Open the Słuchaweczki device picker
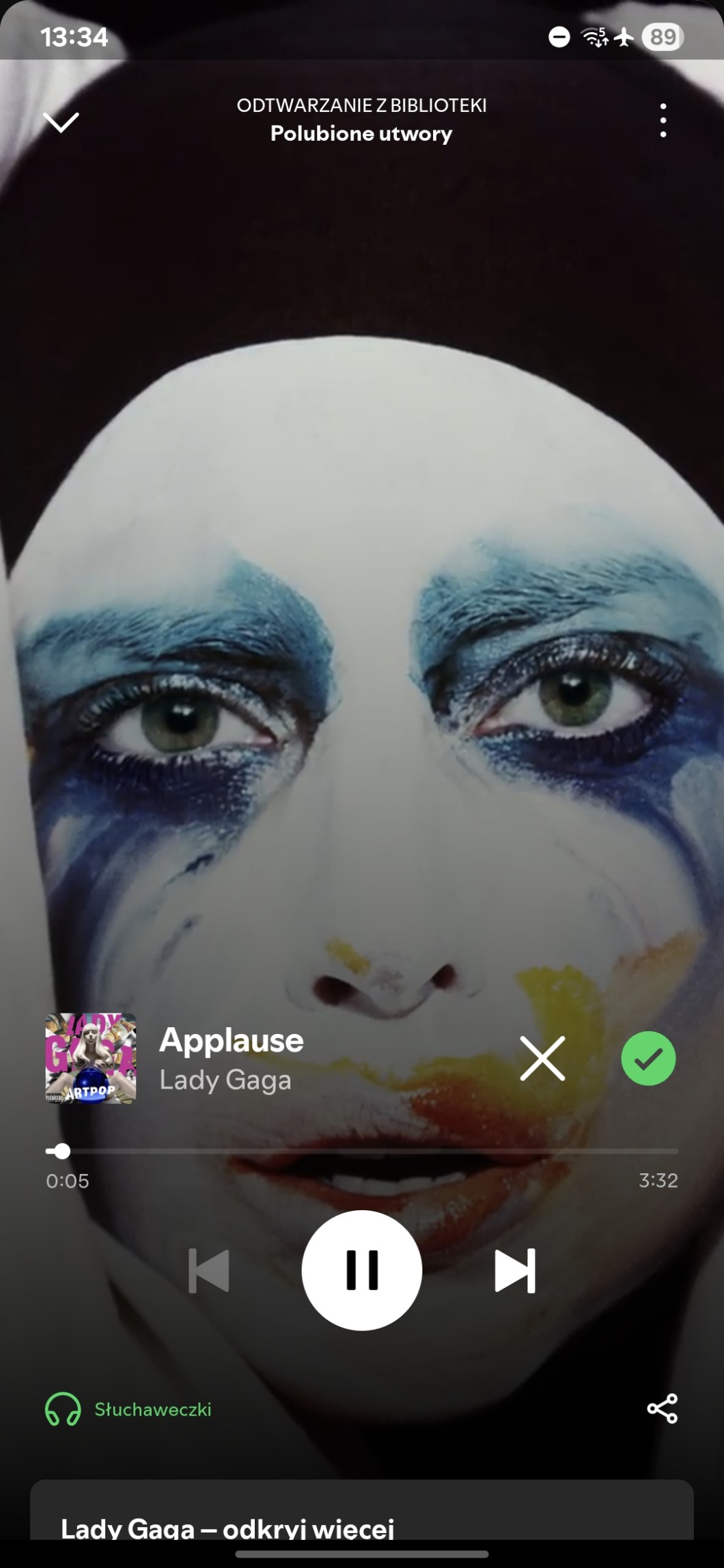This screenshot has height=1568, width=724. tap(128, 1410)
